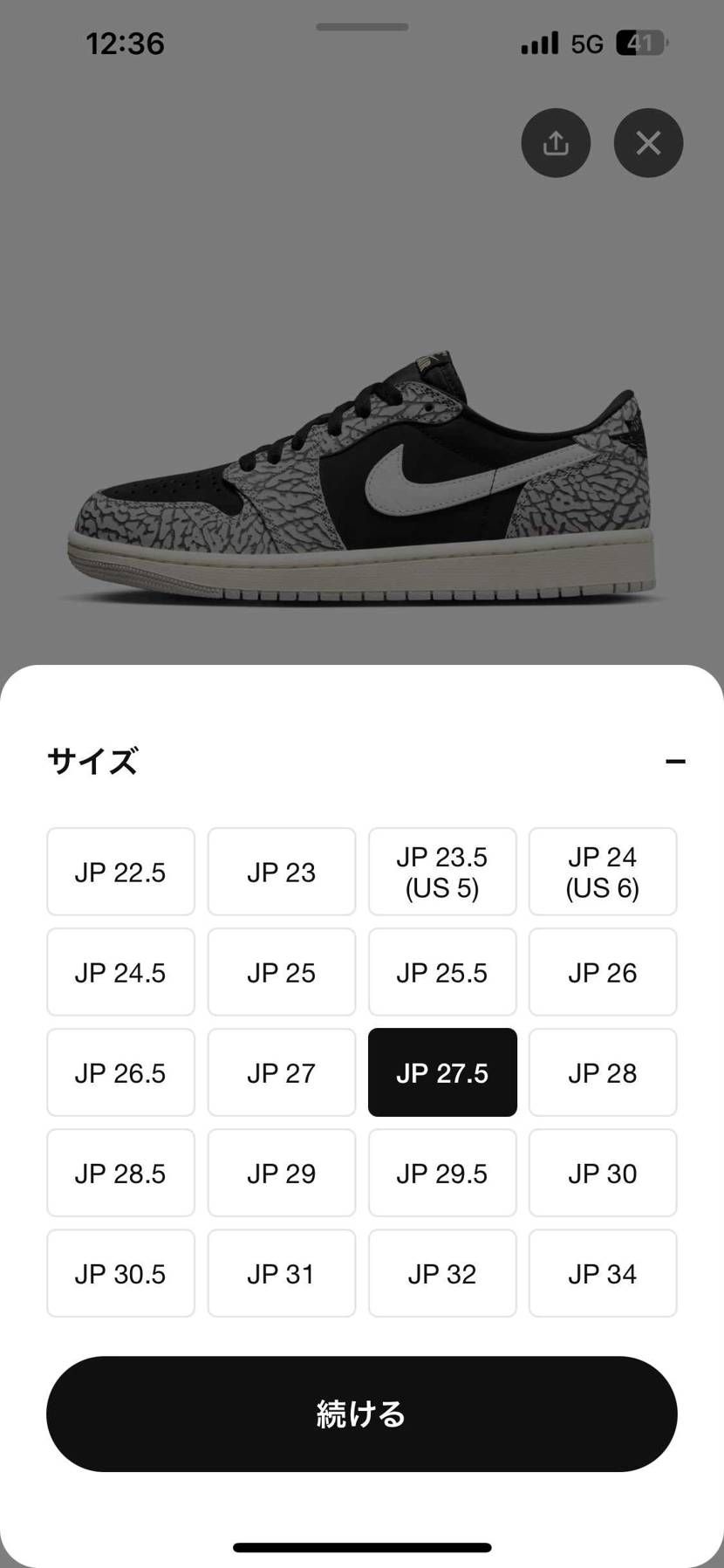
Task: Pick size JP 28.5
Action: pyautogui.click(x=120, y=1173)
